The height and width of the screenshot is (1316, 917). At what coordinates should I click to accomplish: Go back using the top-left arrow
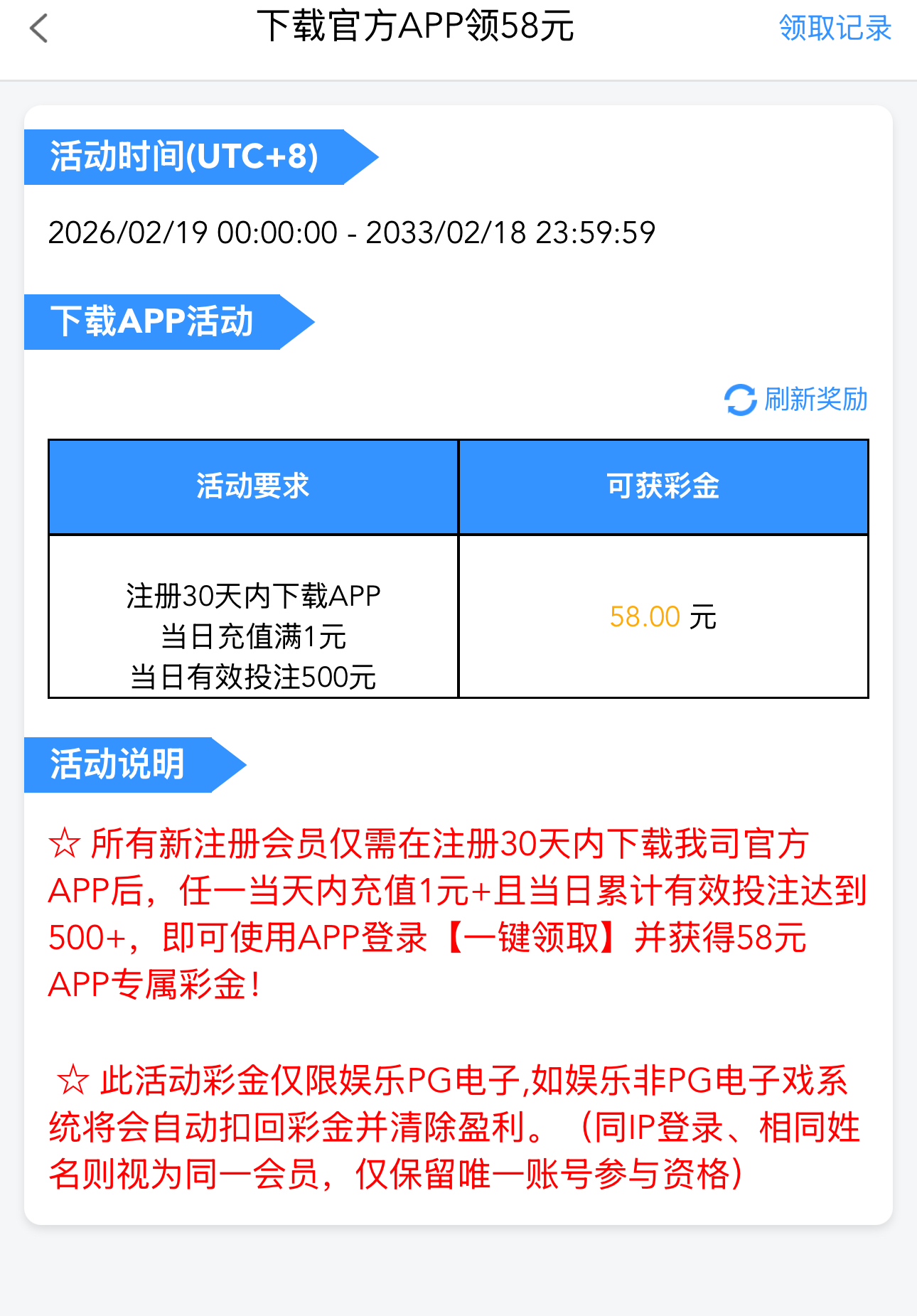coord(39,29)
